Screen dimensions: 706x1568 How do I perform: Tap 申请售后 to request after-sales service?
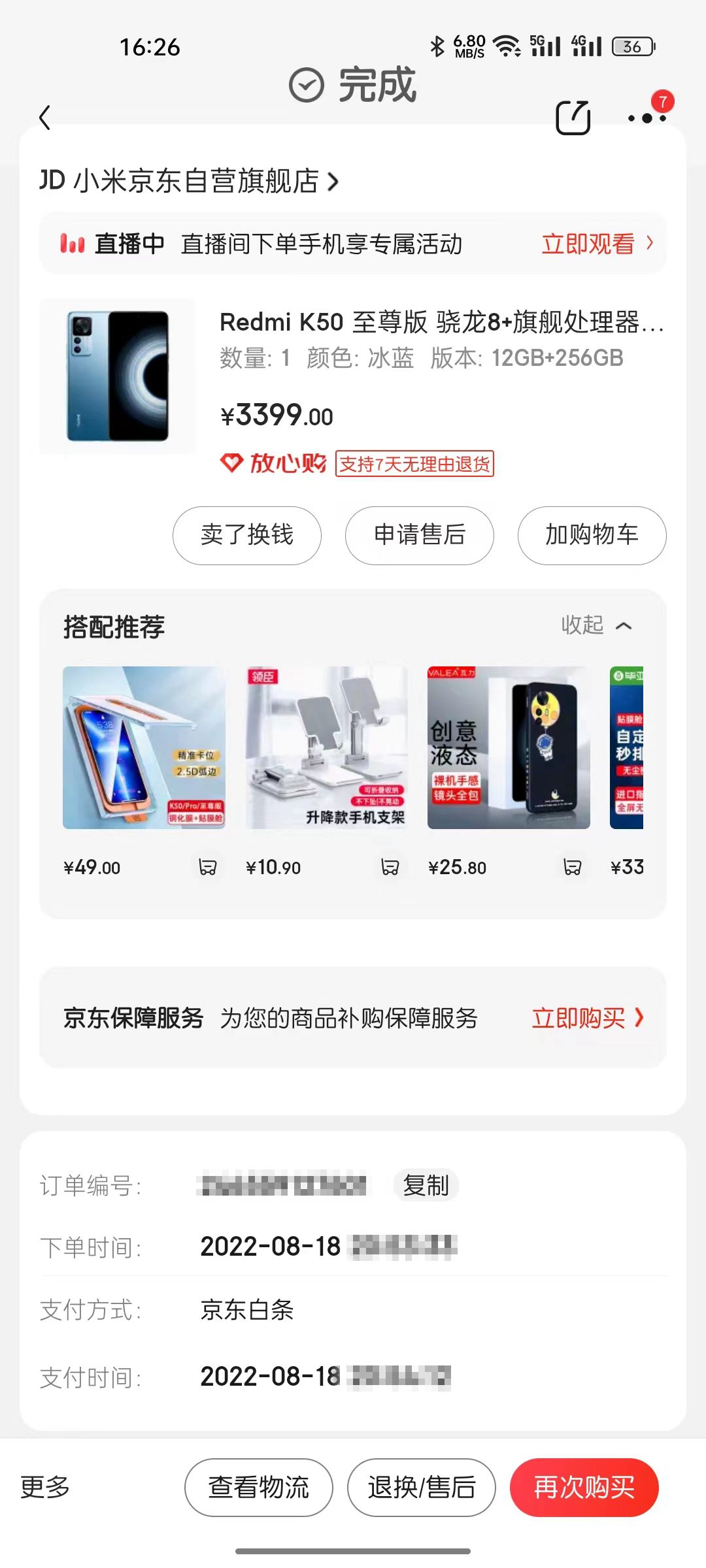point(419,535)
